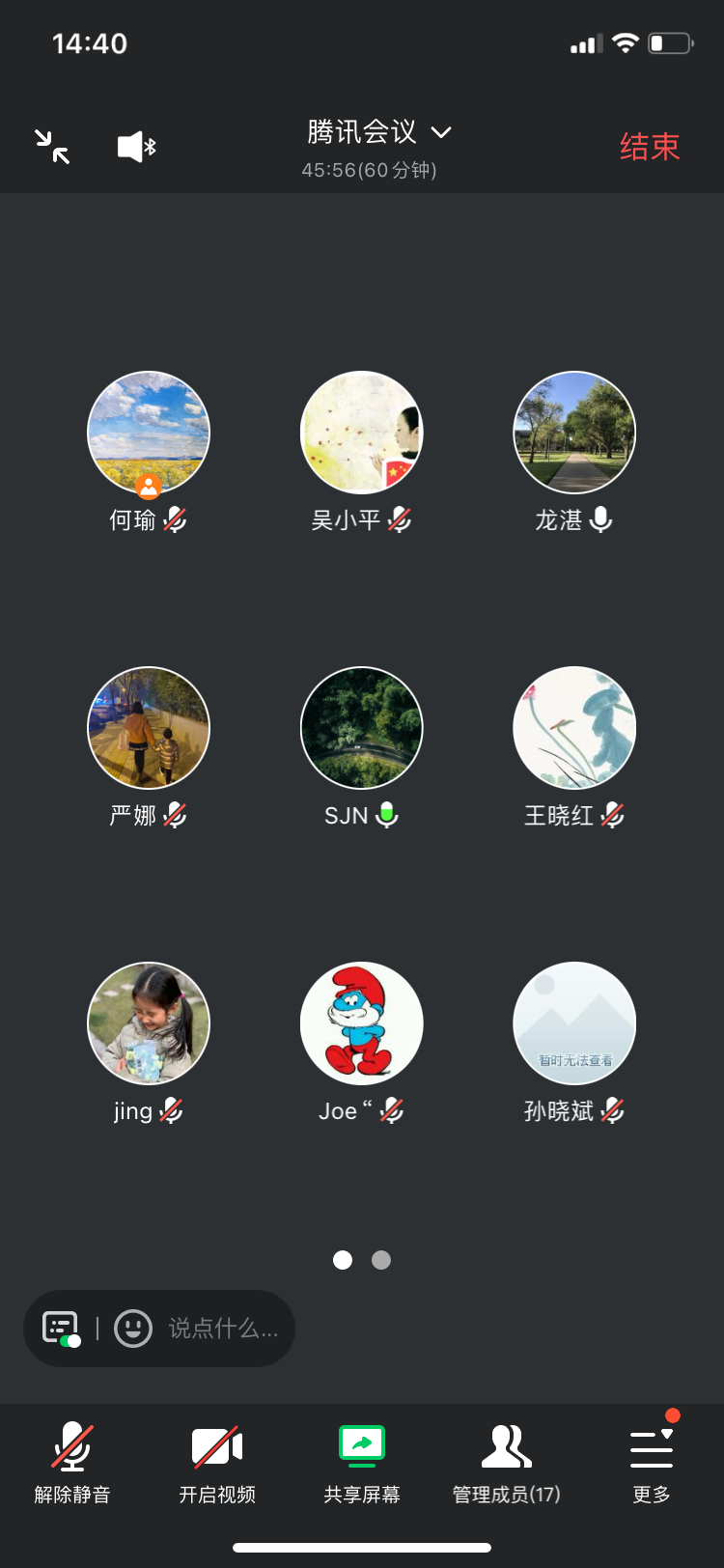Select participant Joe
This screenshot has width=724, height=1568.
pos(362,1023)
